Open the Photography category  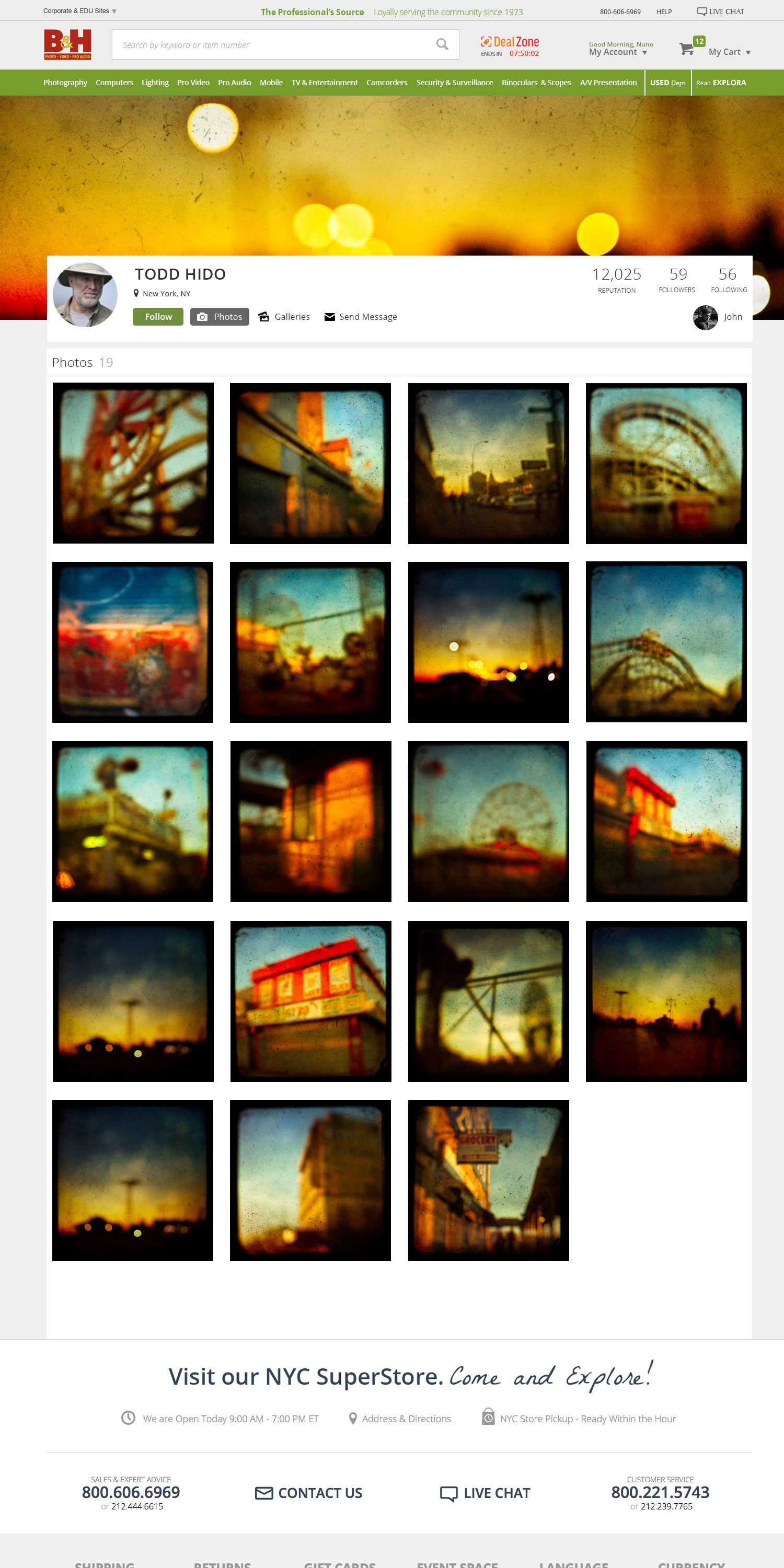coord(65,82)
